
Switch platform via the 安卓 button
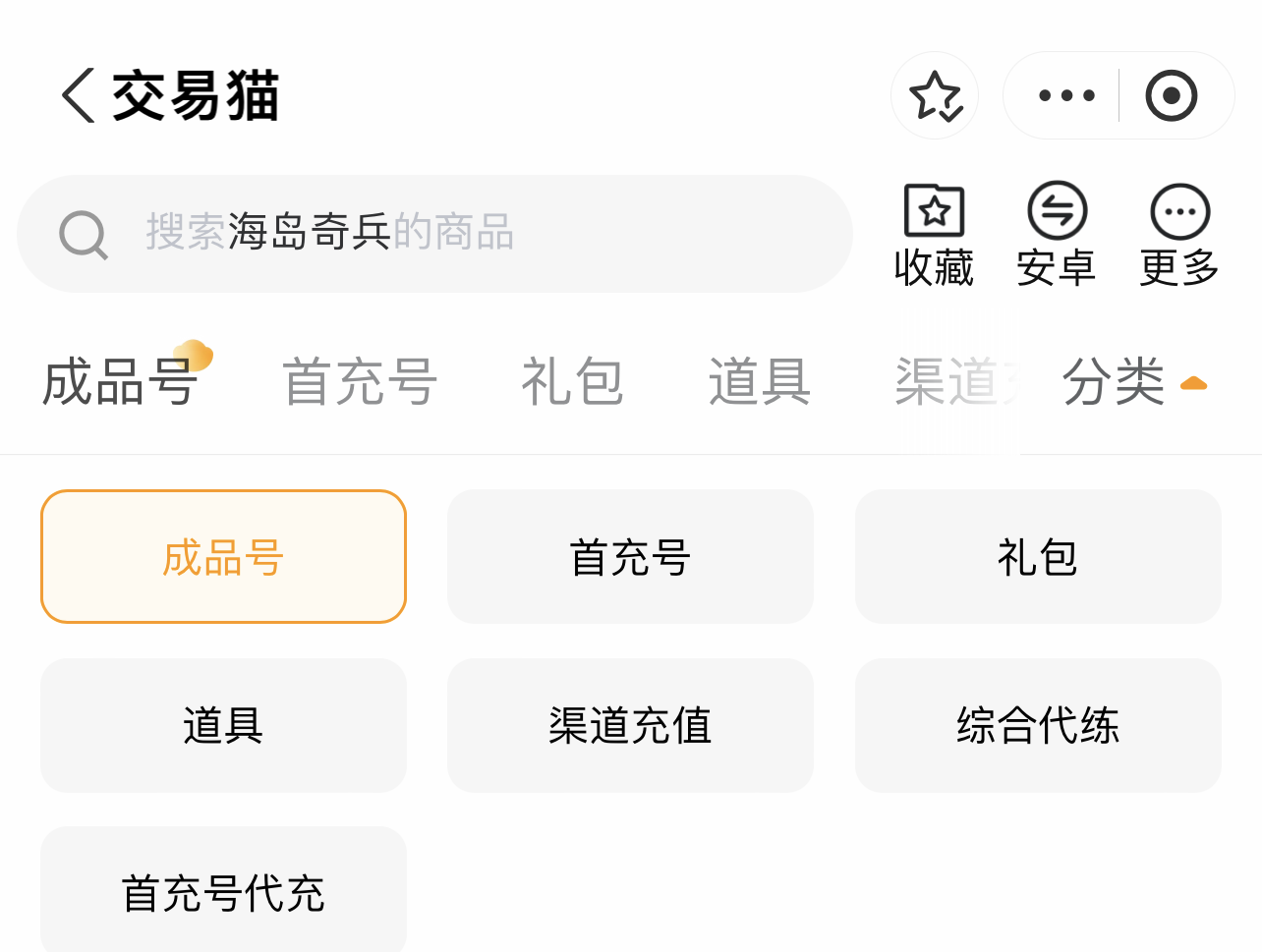click(x=1057, y=236)
